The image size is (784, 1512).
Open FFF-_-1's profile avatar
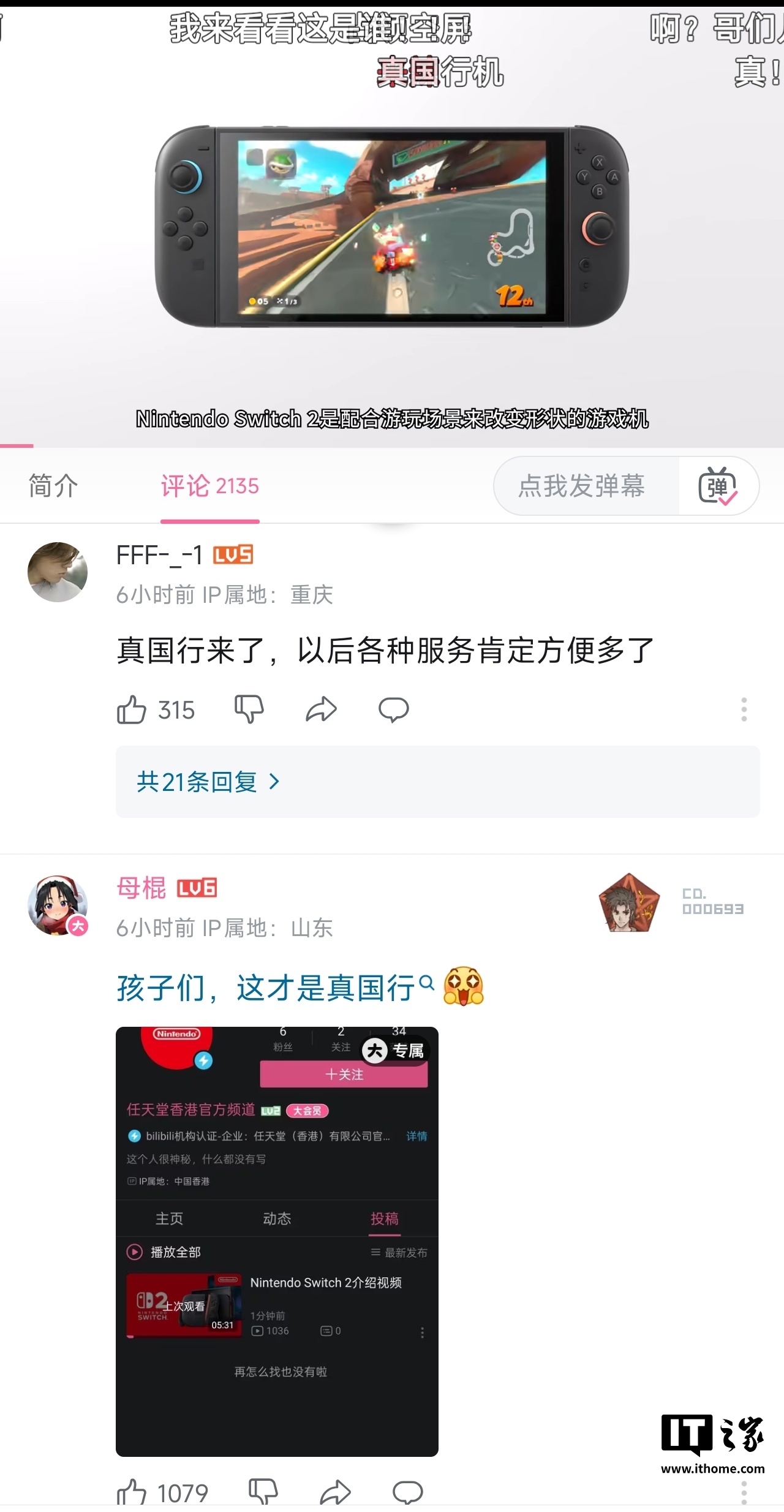[58, 572]
